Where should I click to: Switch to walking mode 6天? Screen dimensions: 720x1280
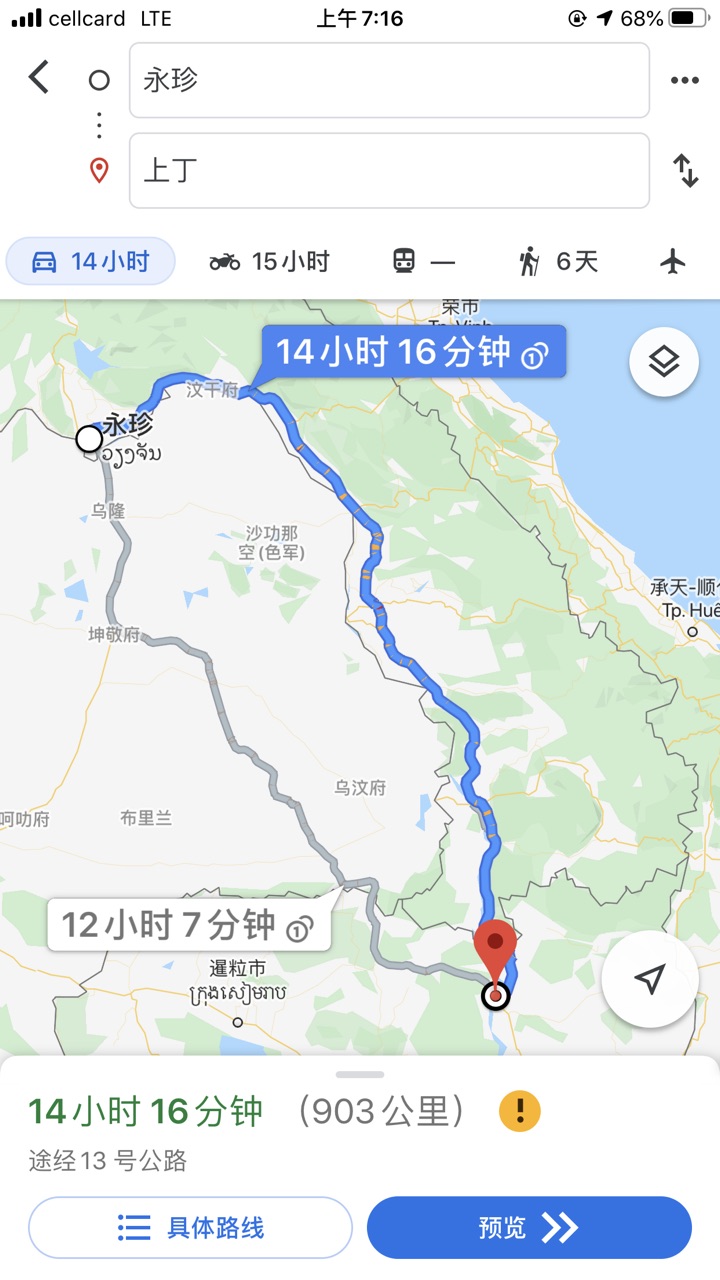click(557, 262)
